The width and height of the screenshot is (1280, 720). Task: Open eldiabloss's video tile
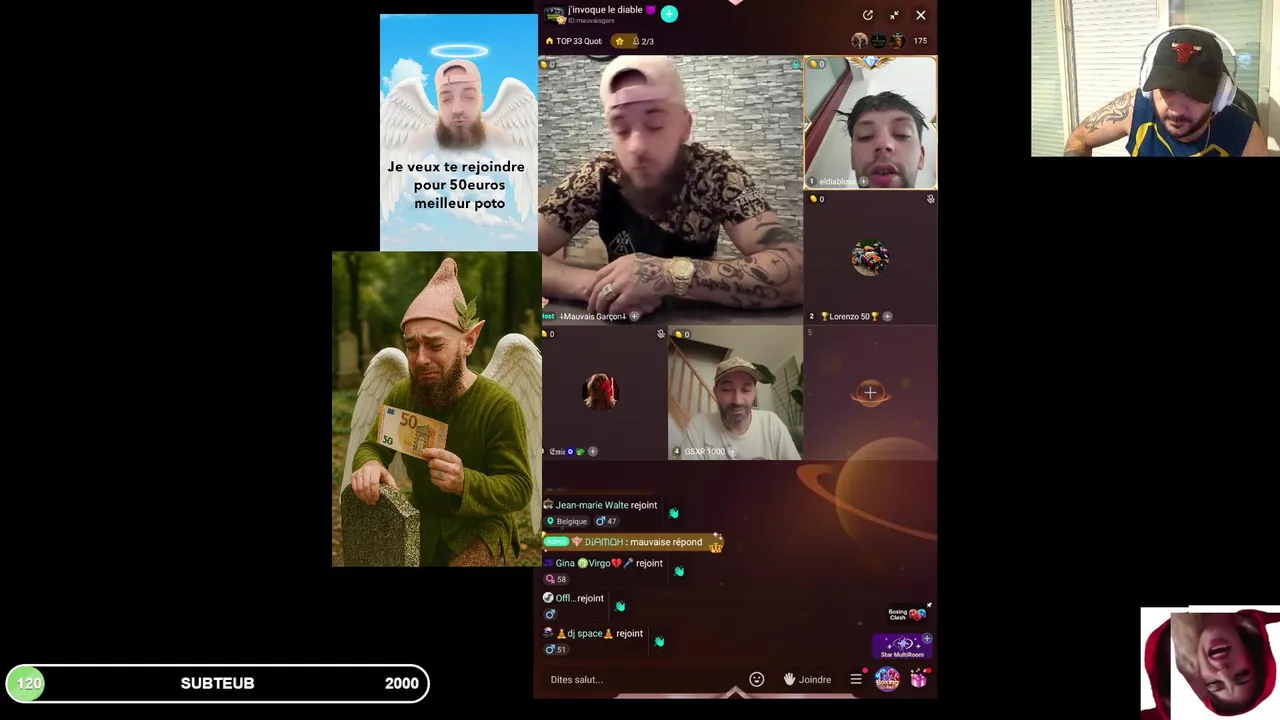[x=870, y=122]
